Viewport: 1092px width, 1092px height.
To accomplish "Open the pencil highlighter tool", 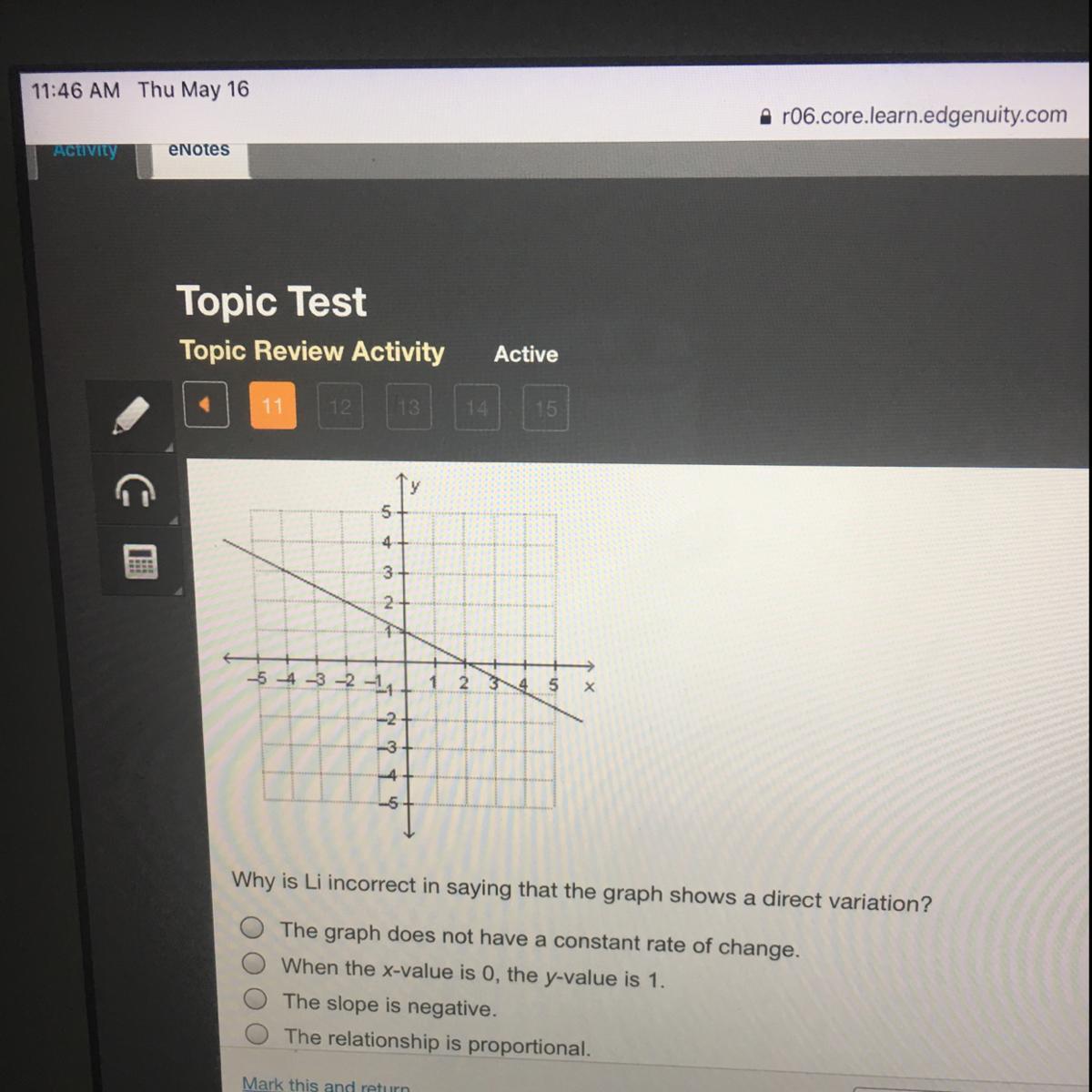I will coord(131,416).
